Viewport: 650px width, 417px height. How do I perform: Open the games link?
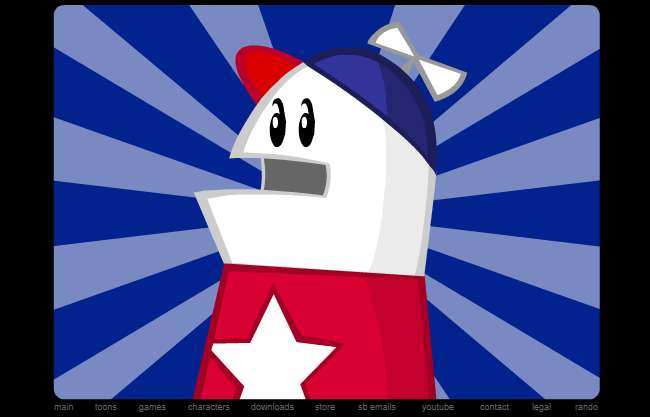tap(152, 407)
